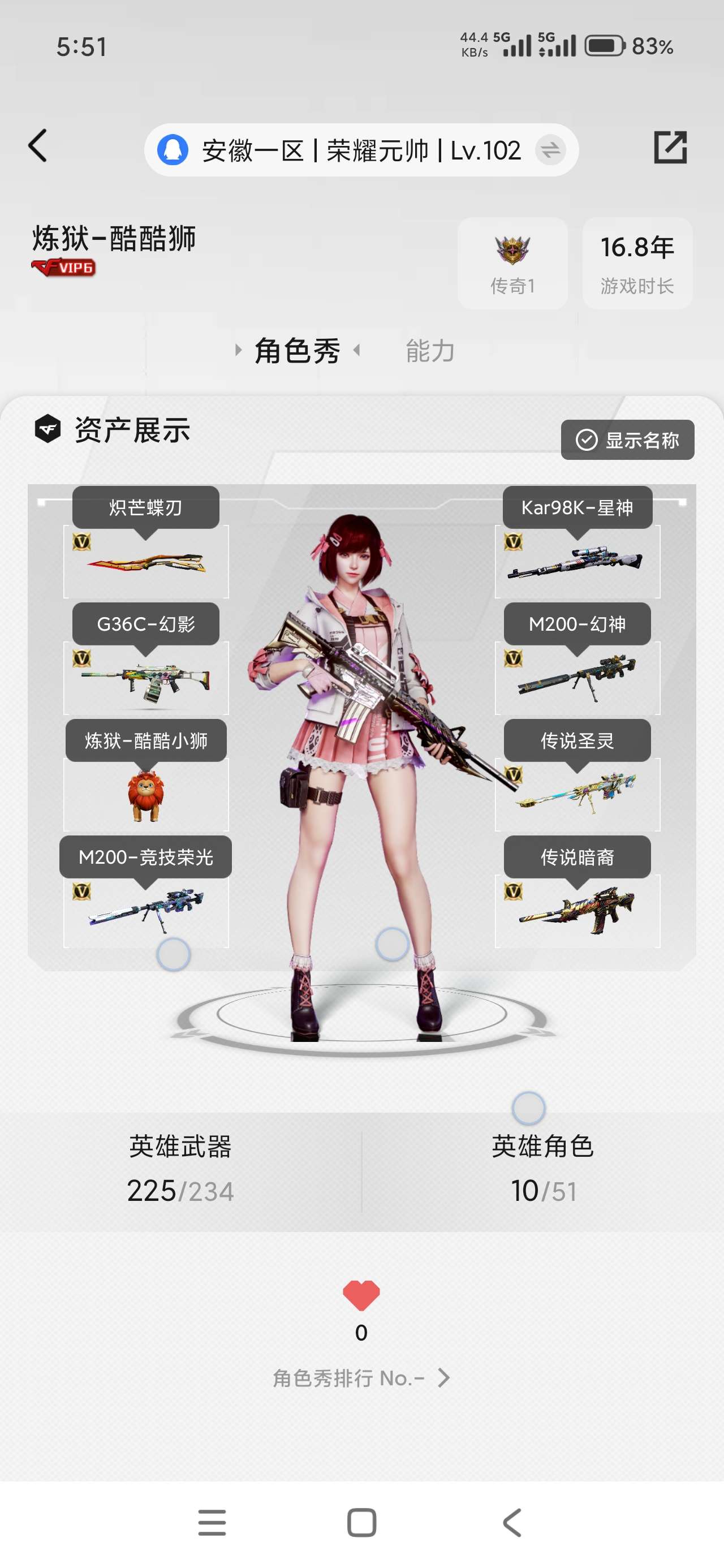View the M200-幻神 weapon tile
Viewport: 724px width, 1568px height.
point(578,678)
